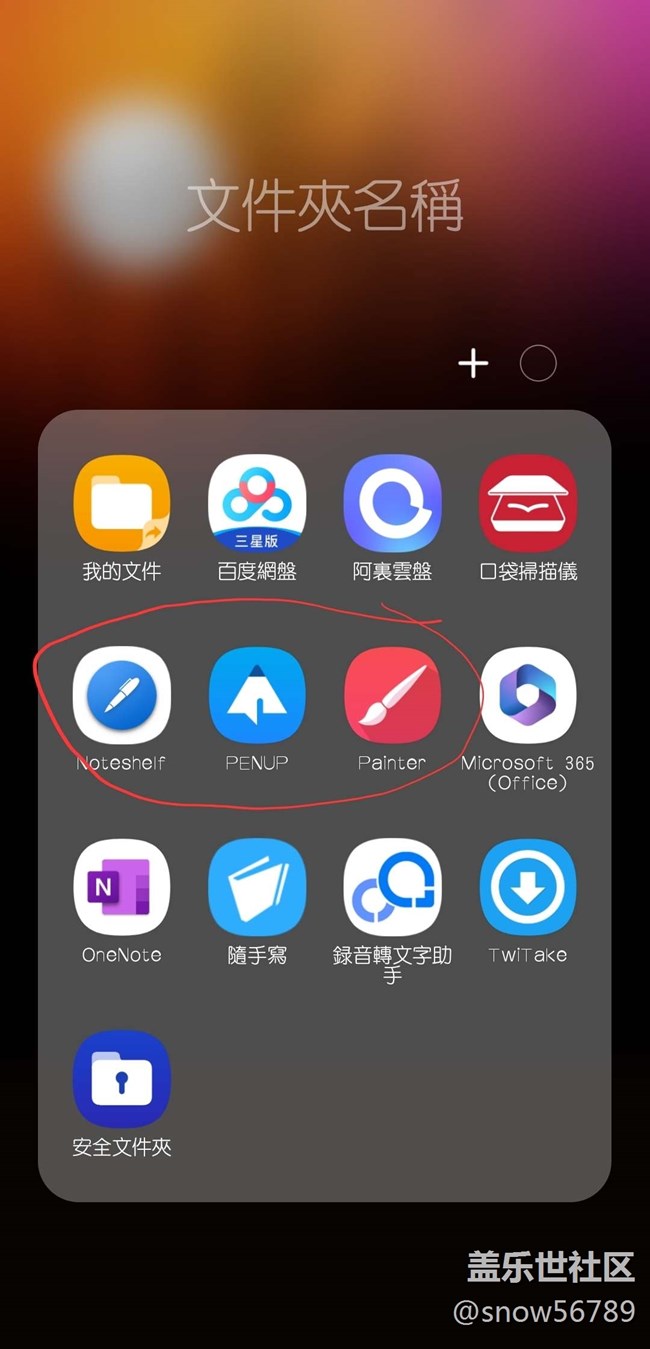Launch TwiTake app
The image size is (650, 1349).
pyautogui.click(x=528, y=887)
